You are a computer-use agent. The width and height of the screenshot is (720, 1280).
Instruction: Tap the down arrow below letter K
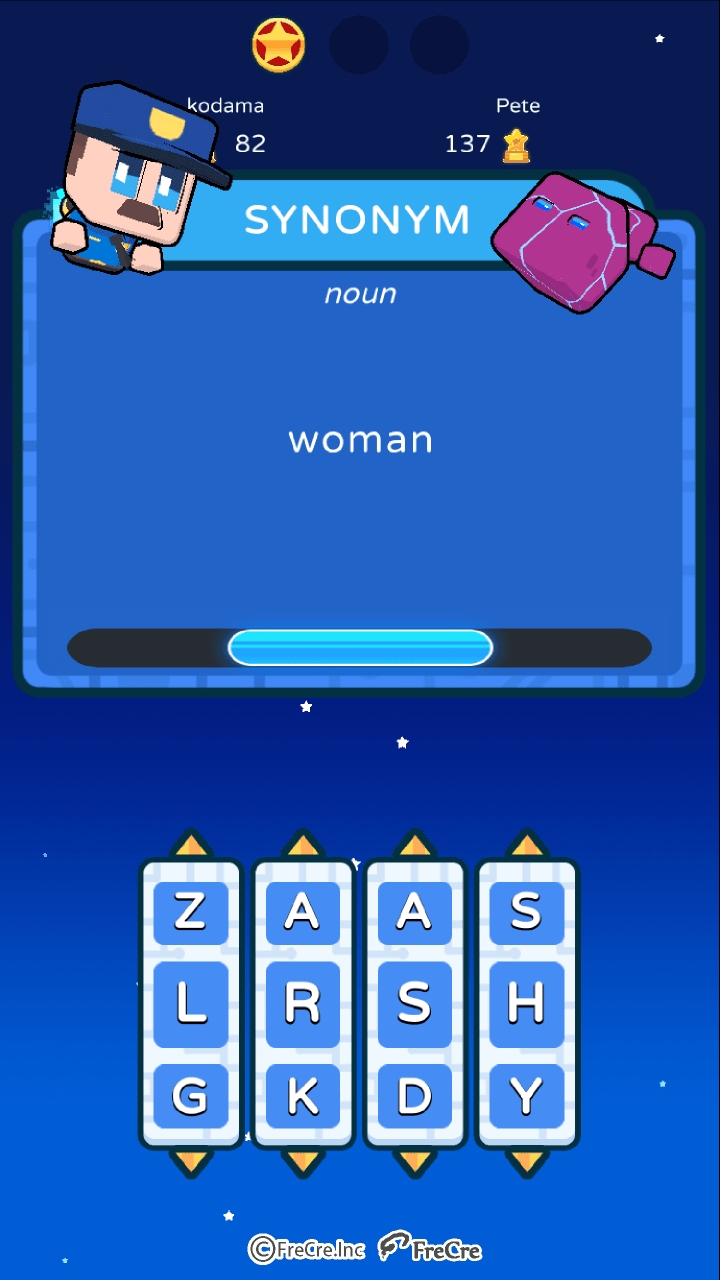point(303,1161)
